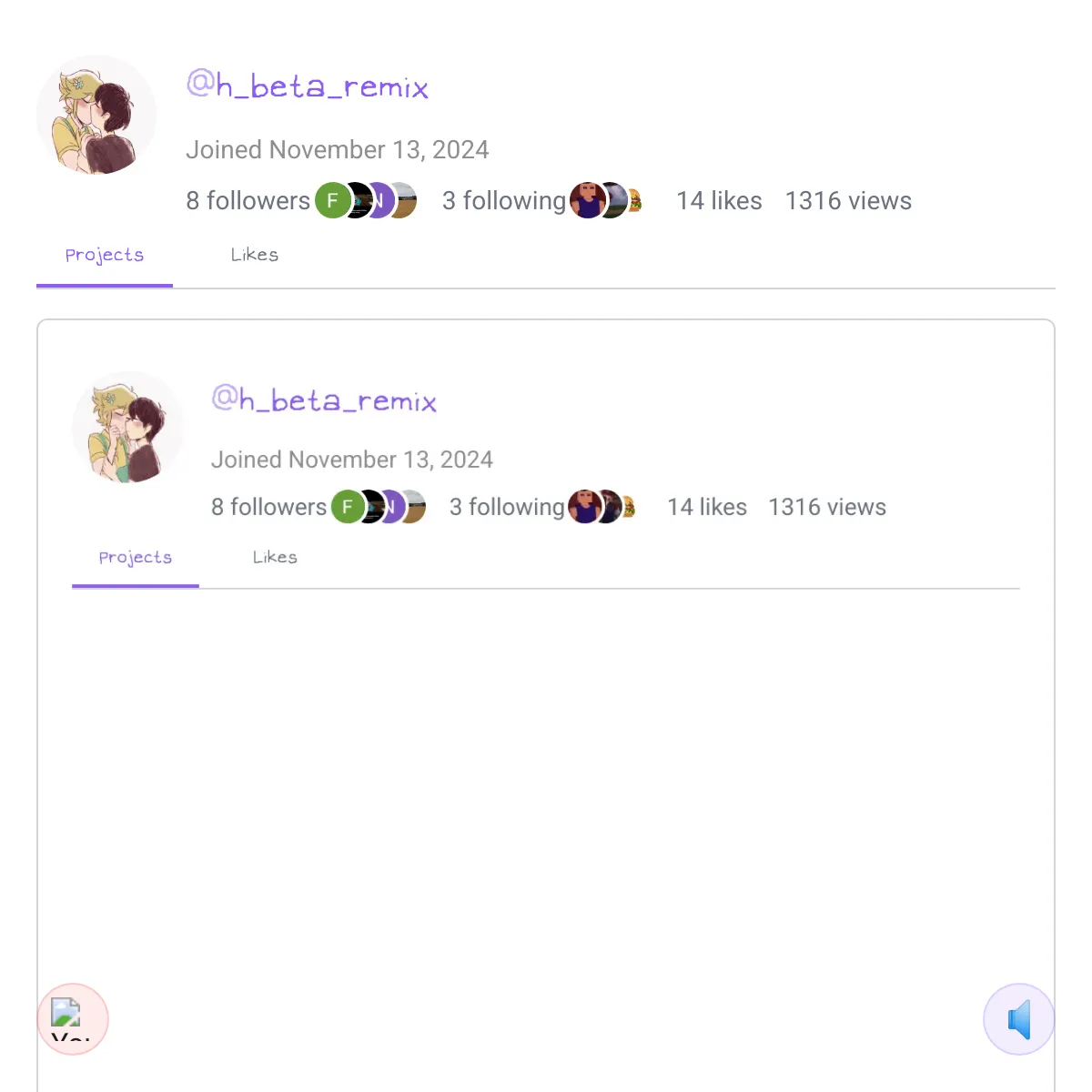Open Likes tab inside the embedded card

(x=275, y=557)
